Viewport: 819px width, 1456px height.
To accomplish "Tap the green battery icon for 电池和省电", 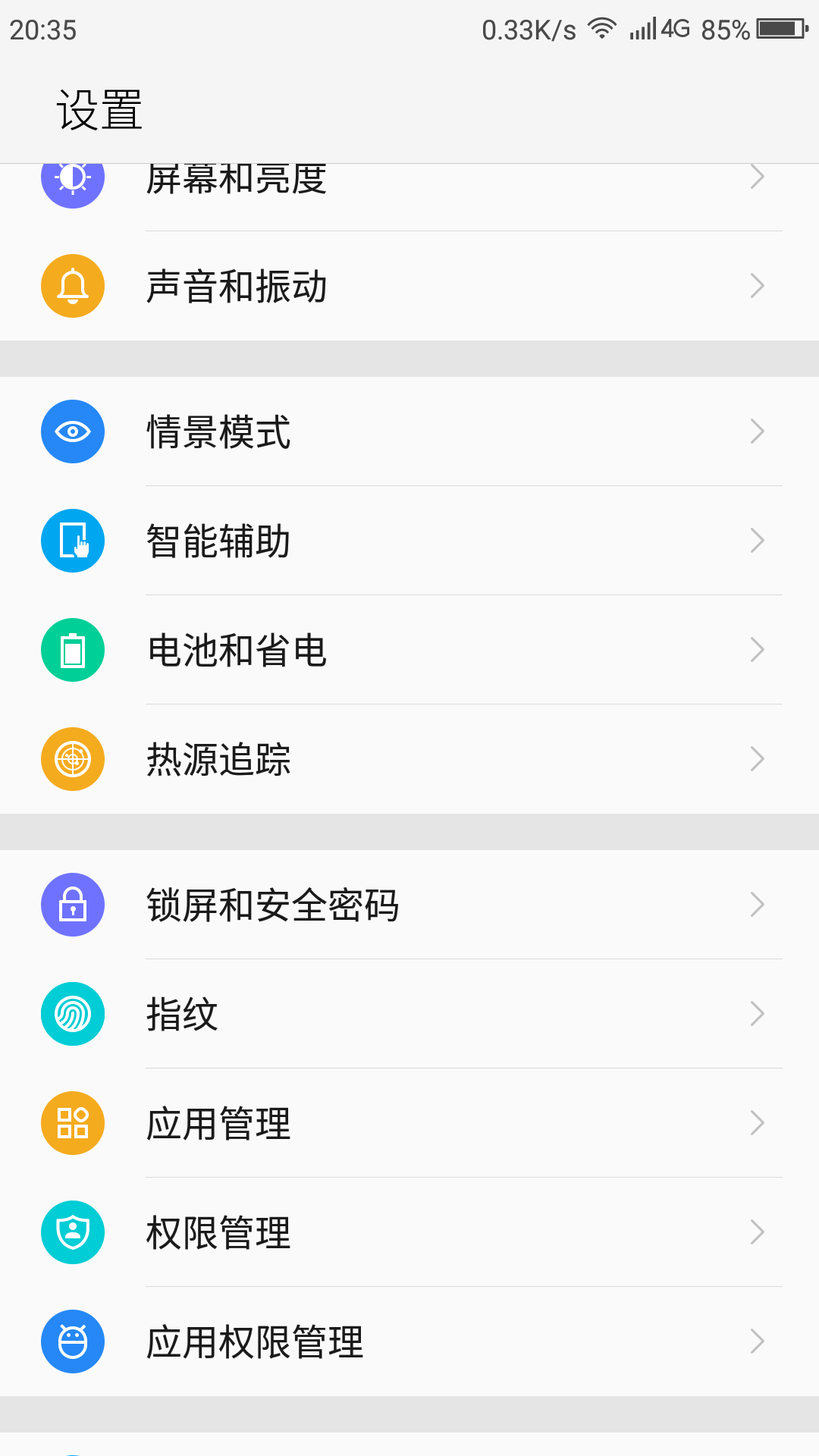I will (x=72, y=650).
